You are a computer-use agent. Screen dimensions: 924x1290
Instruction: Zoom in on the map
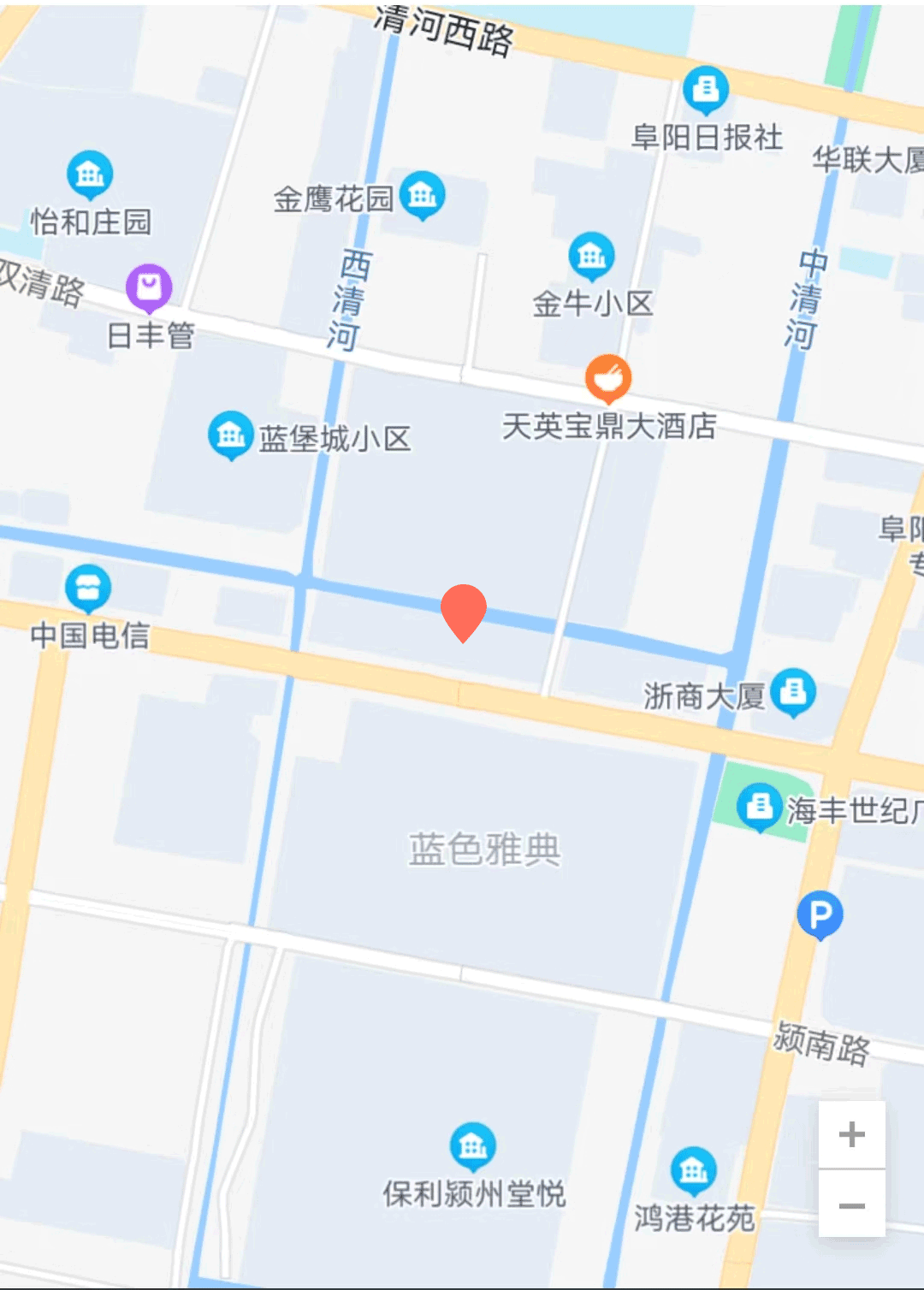[x=851, y=1134]
